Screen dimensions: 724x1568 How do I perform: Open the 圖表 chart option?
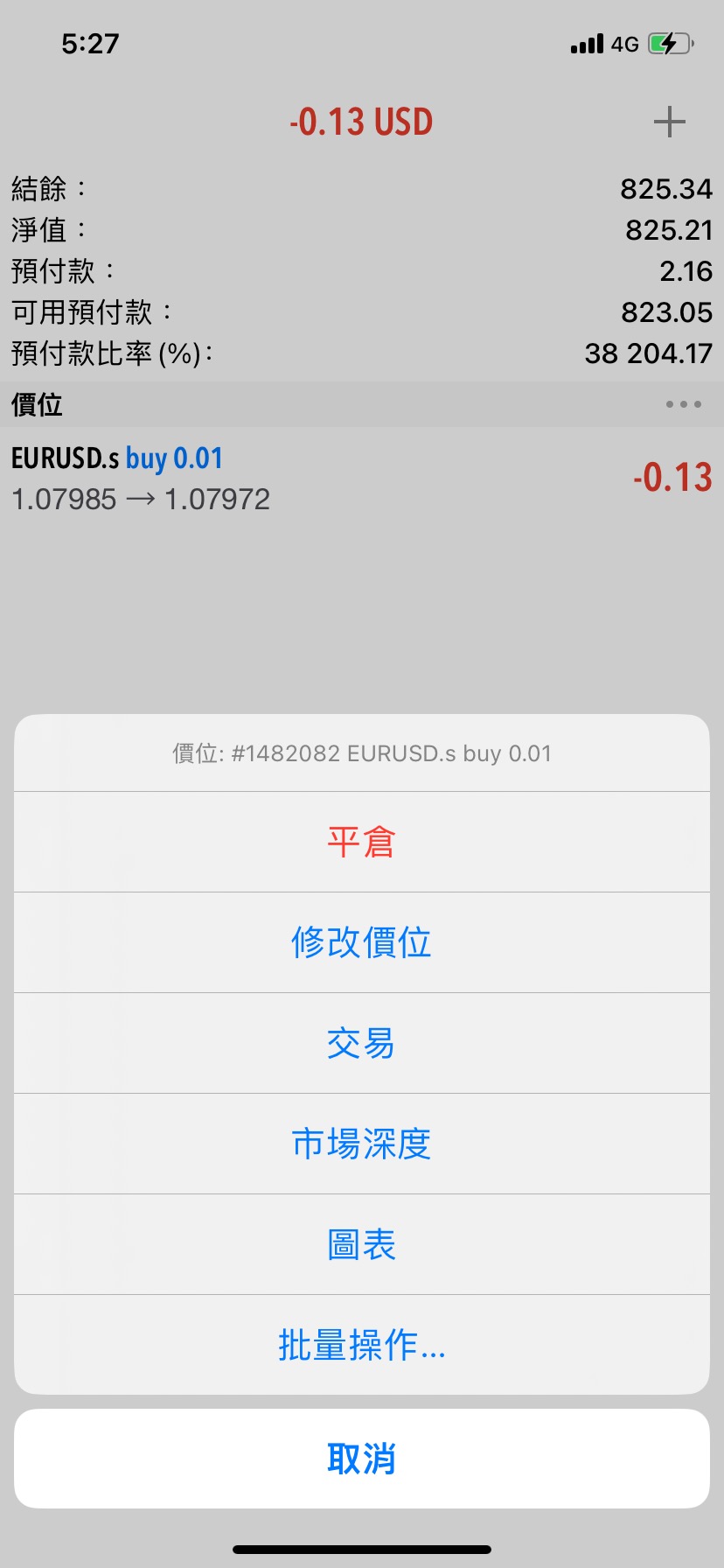pos(361,1244)
